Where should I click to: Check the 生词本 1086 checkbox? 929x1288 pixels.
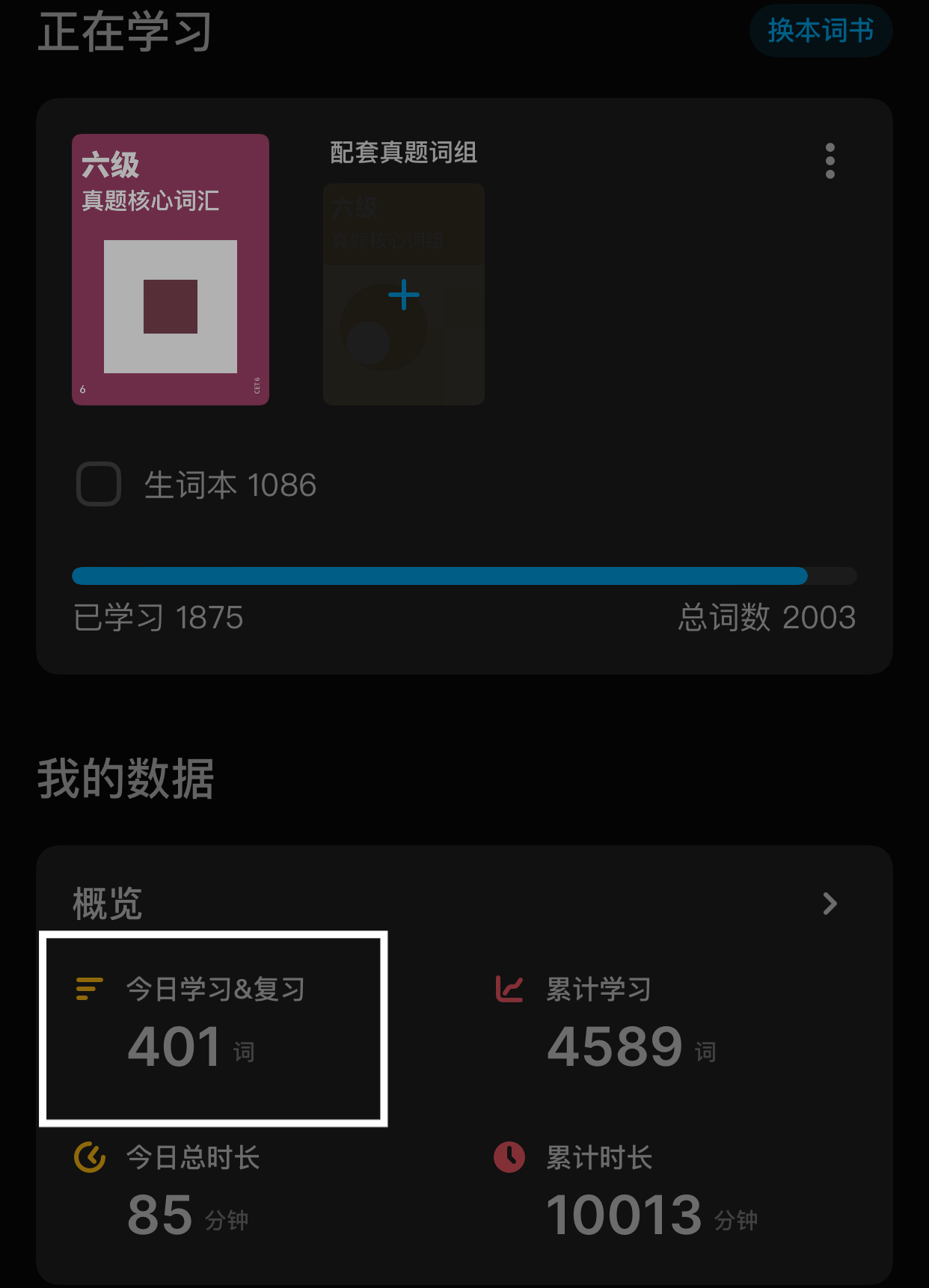click(99, 485)
